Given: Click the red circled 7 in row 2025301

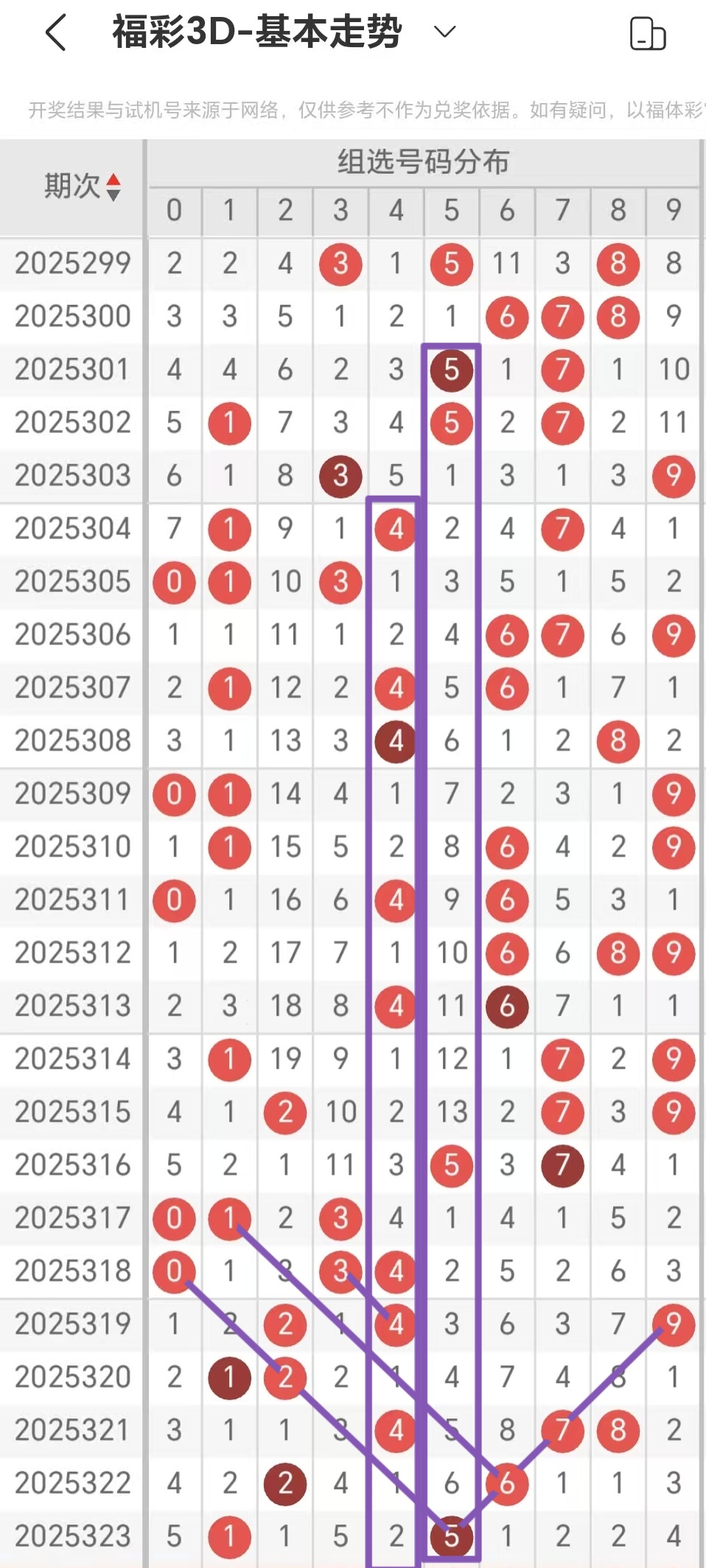Looking at the screenshot, I should tap(562, 370).
